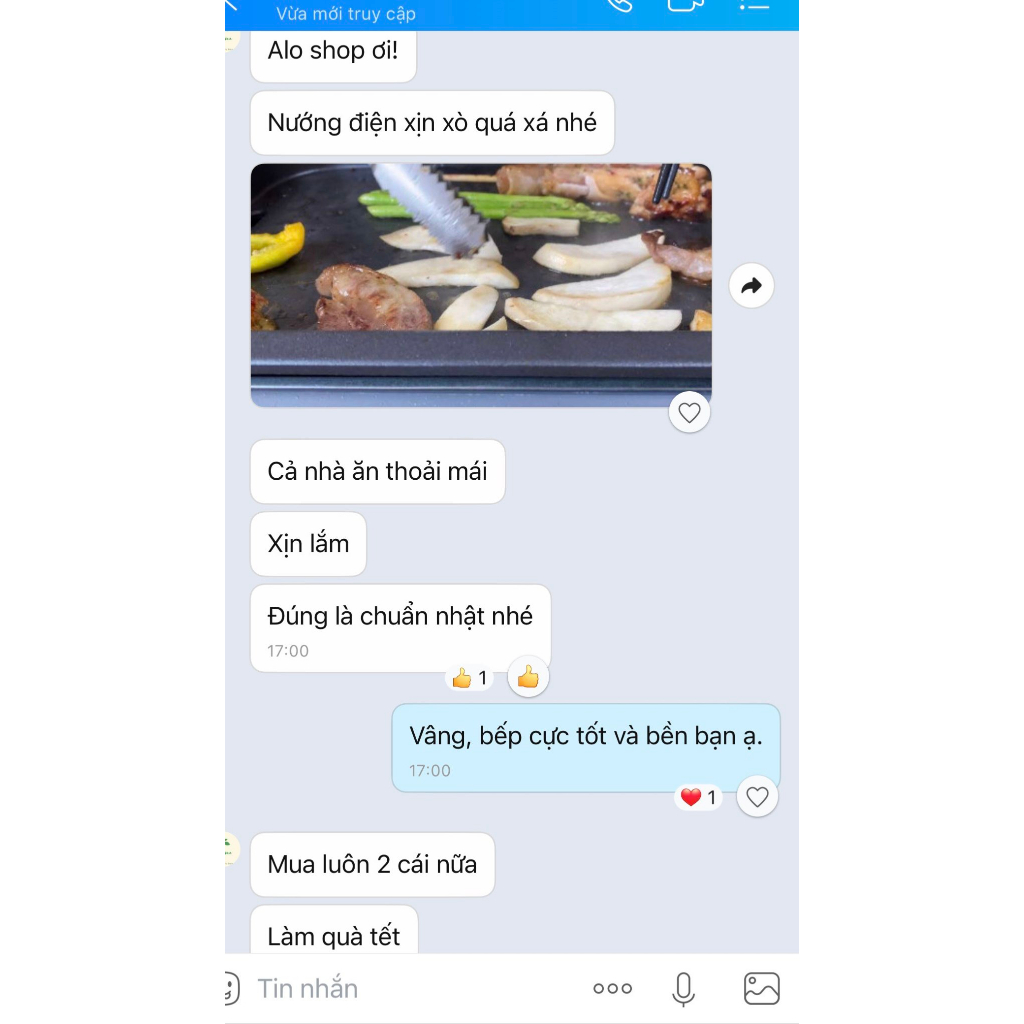1024x1024 pixels.
Task: Record a voice message with the microphone
Action: pos(683,989)
